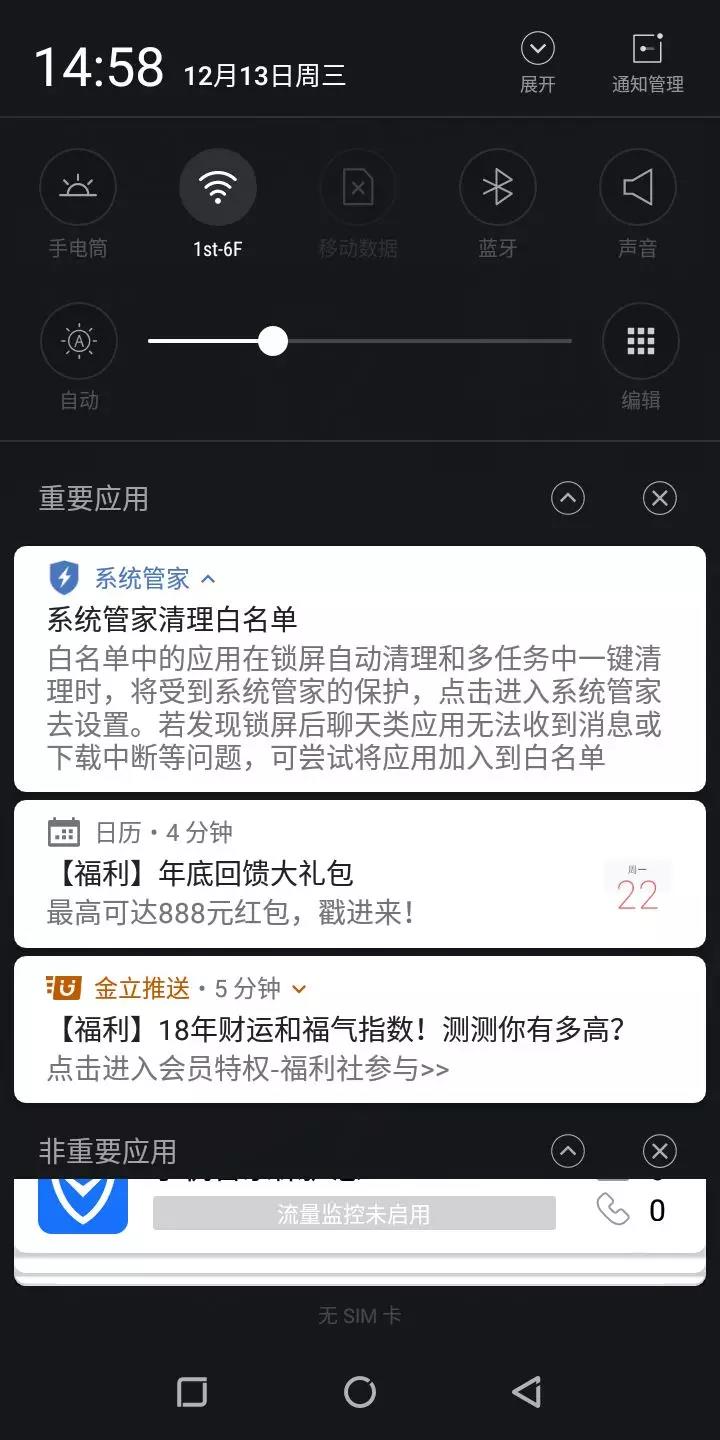This screenshot has height=1440, width=720.
Task: Open the 流量监控未启用 notification
Action: click(x=354, y=1214)
